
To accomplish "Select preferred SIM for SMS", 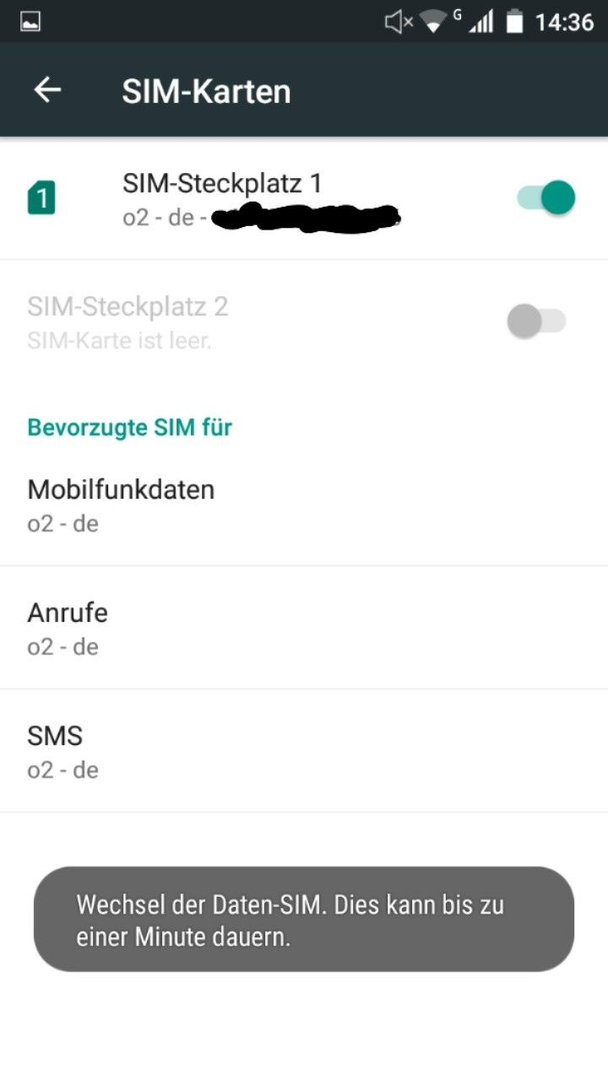I will [304, 750].
